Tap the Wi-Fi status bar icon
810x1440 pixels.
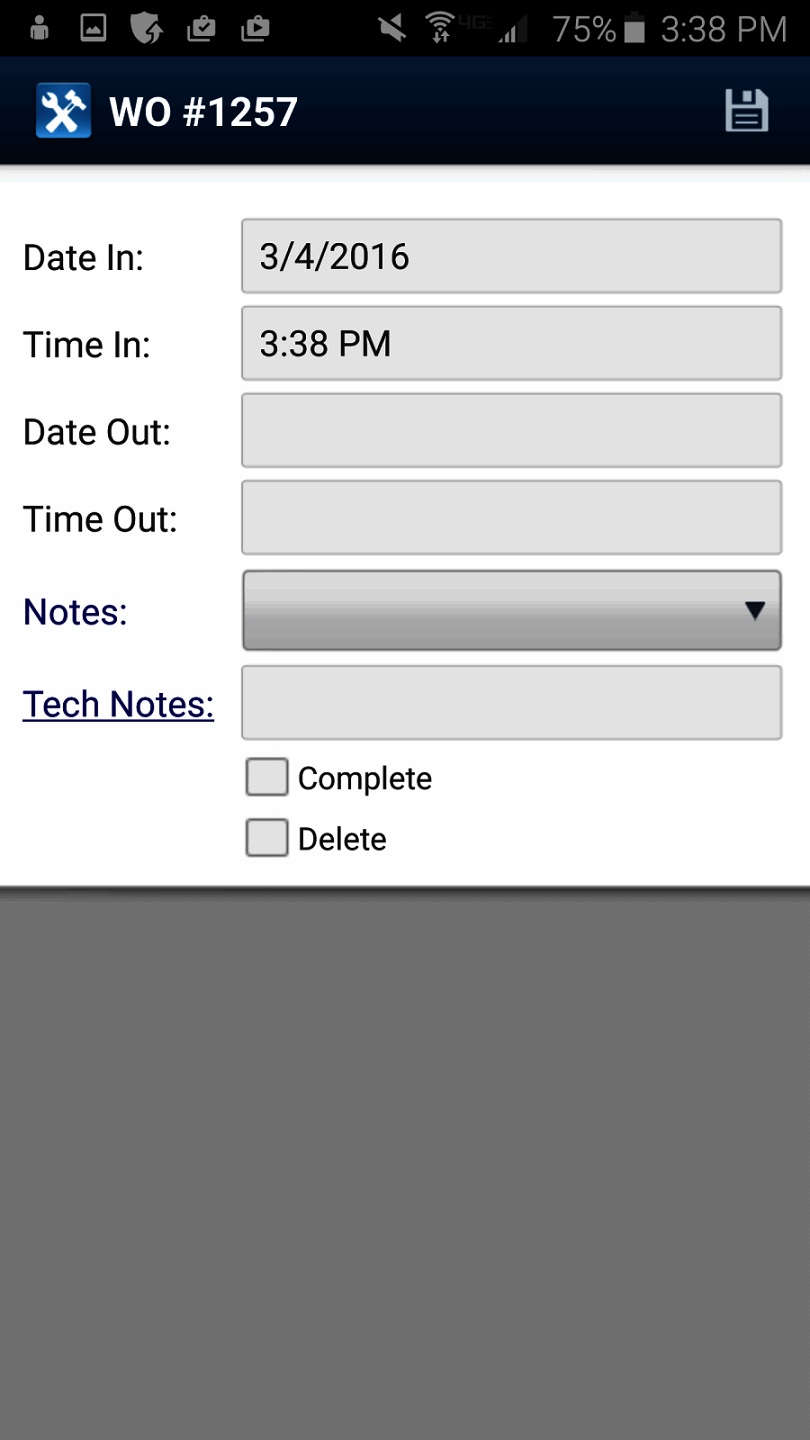(x=440, y=28)
